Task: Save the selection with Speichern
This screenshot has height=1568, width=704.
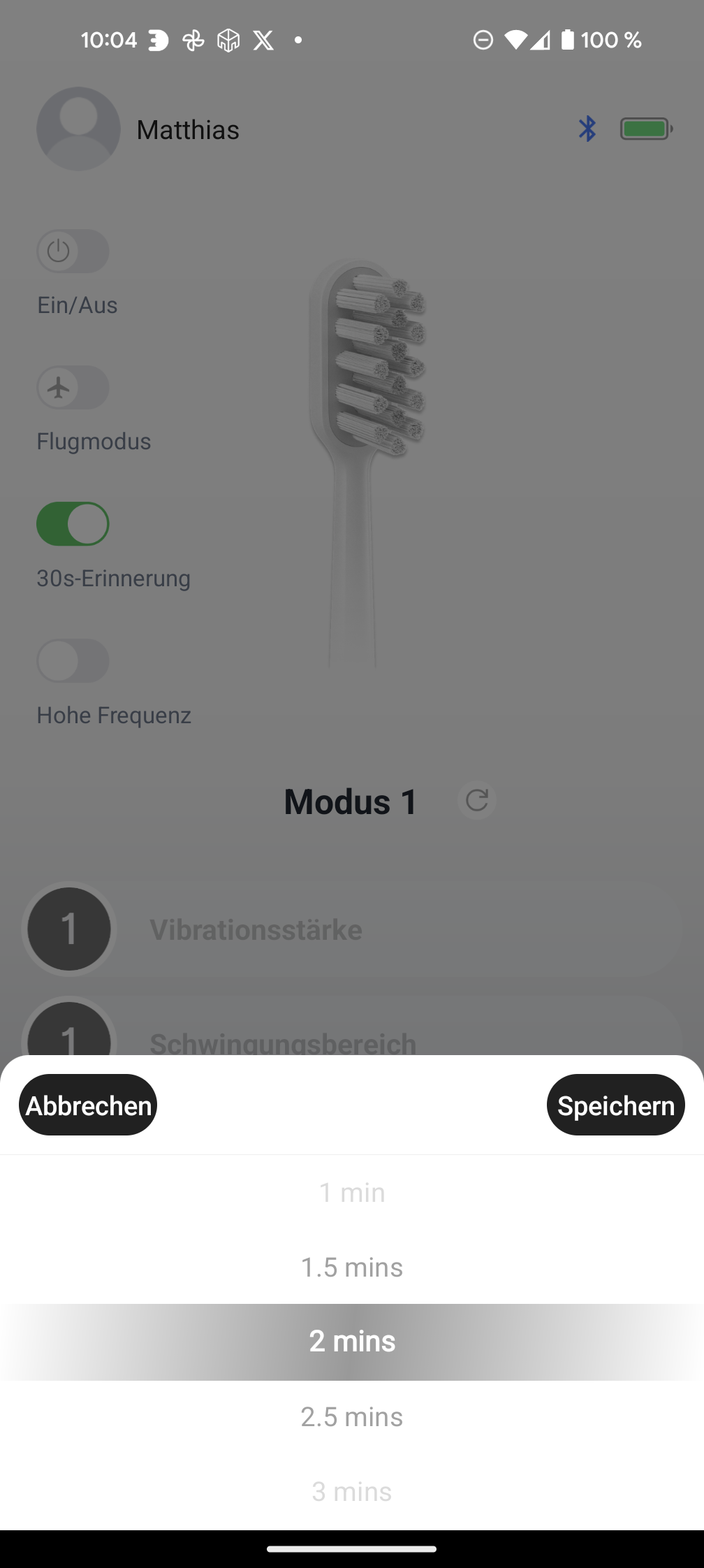Action: tap(615, 1105)
